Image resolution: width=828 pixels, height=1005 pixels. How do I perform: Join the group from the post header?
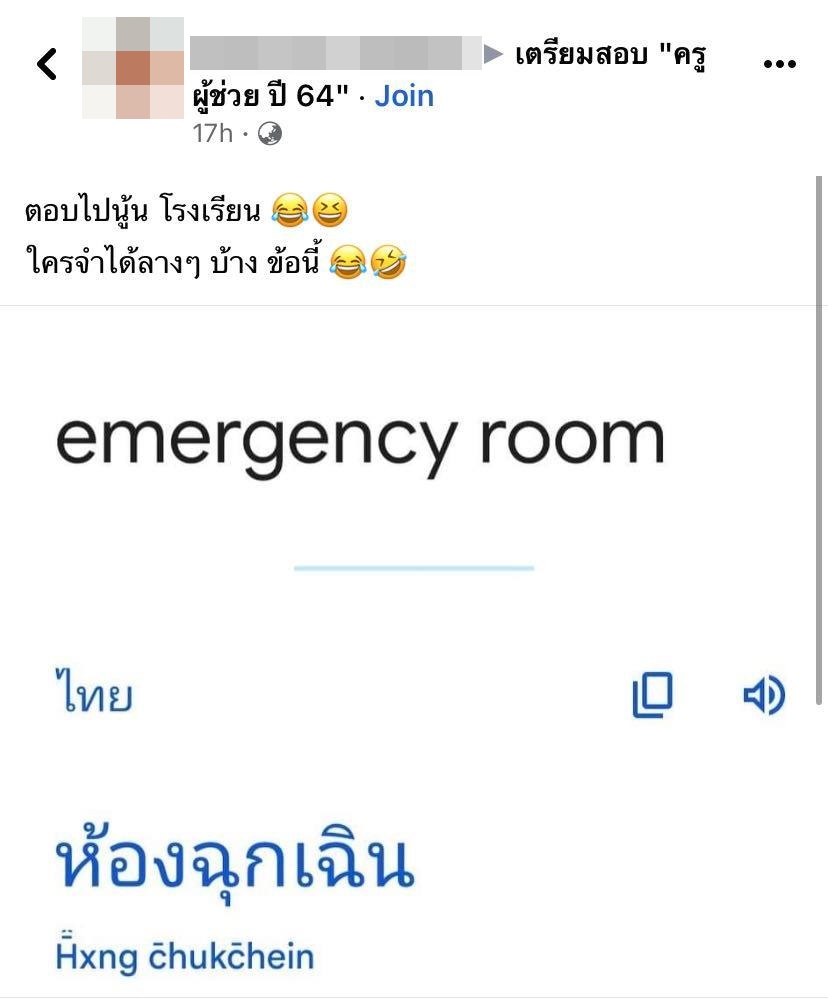(404, 96)
